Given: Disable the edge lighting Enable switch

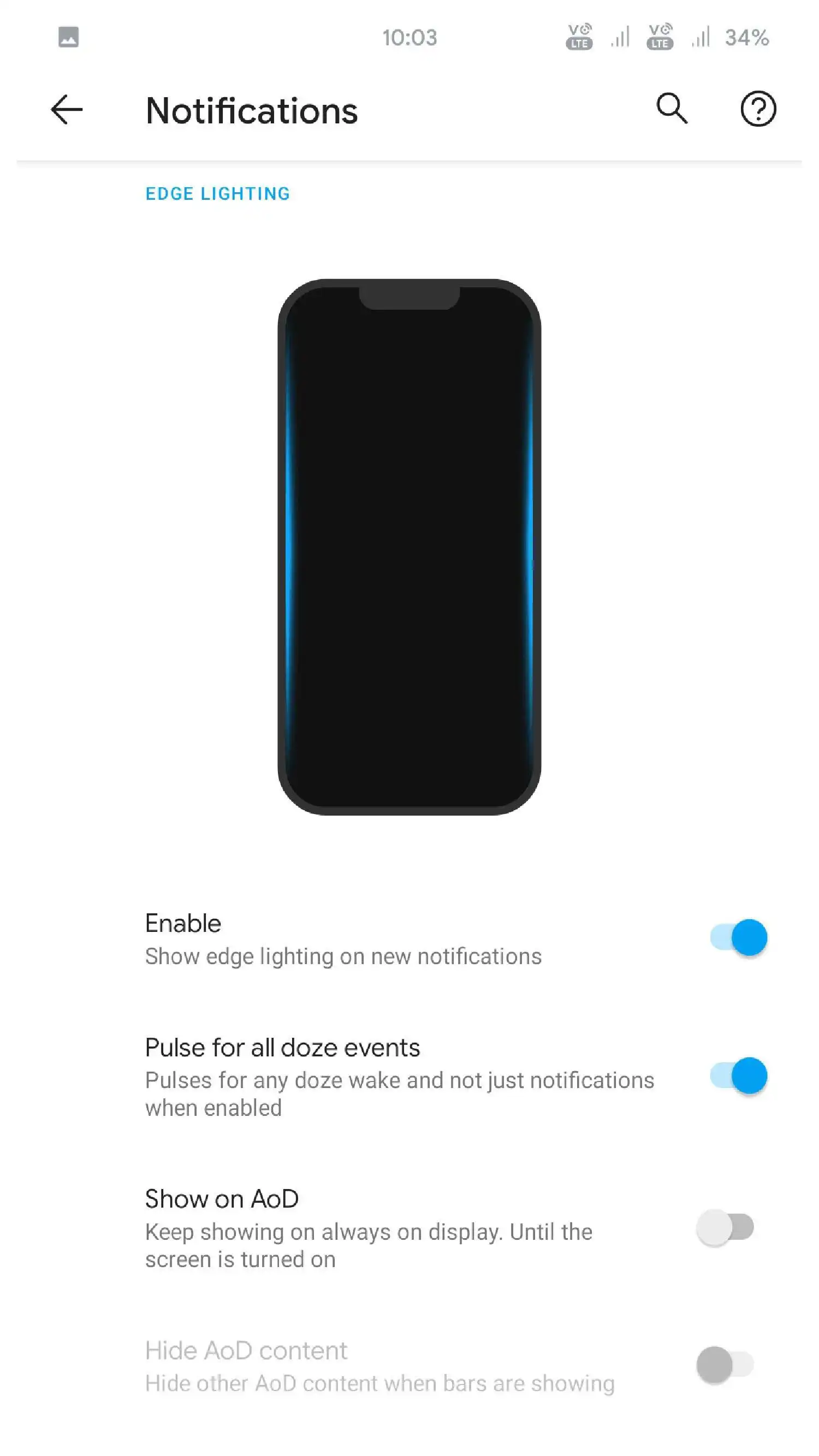Looking at the screenshot, I should pyautogui.click(x=738, y=937).
